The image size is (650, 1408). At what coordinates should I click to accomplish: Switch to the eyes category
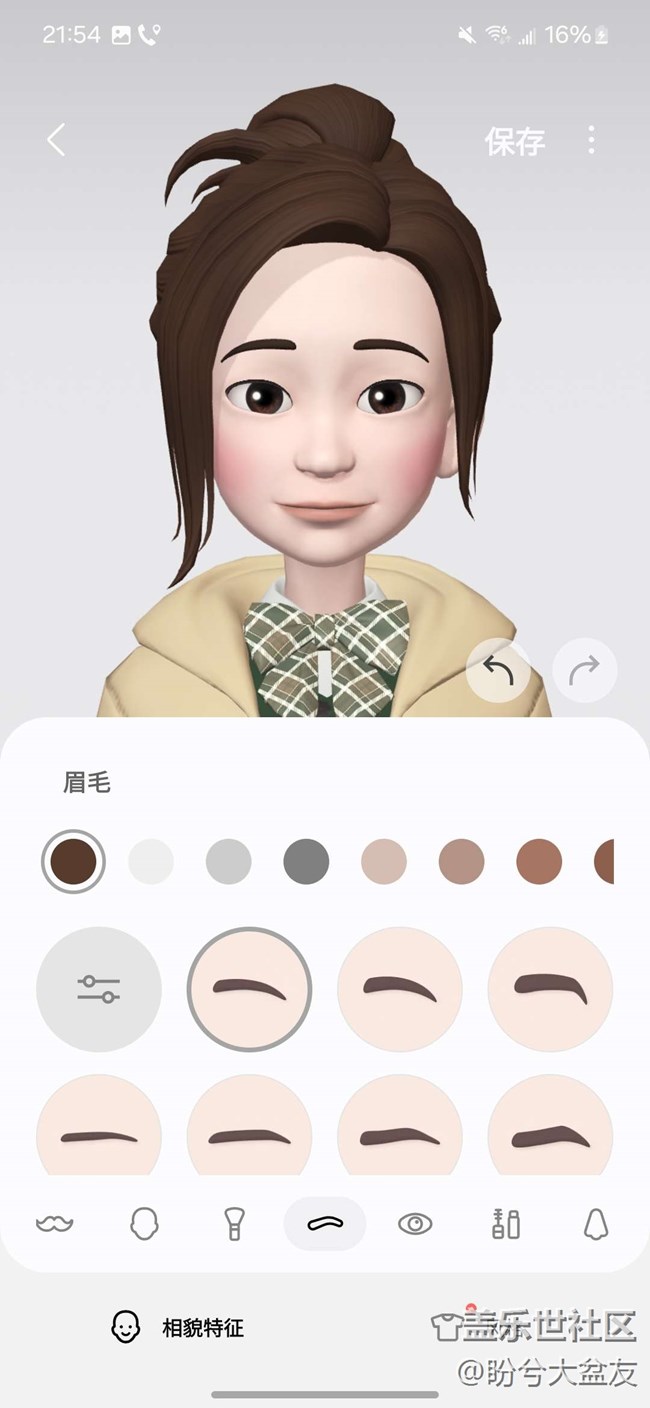click(x=415, y=1224)
